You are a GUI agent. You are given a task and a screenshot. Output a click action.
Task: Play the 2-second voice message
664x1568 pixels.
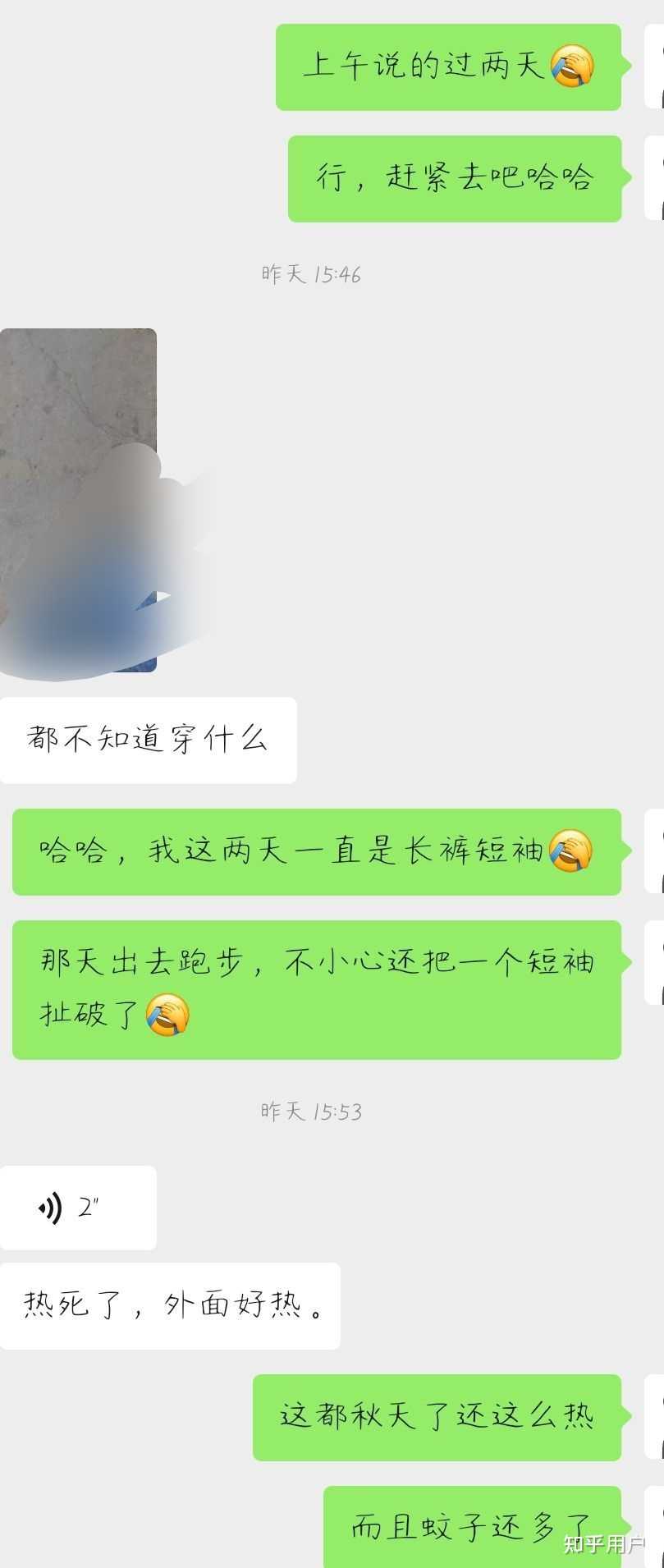point(77,1208)
